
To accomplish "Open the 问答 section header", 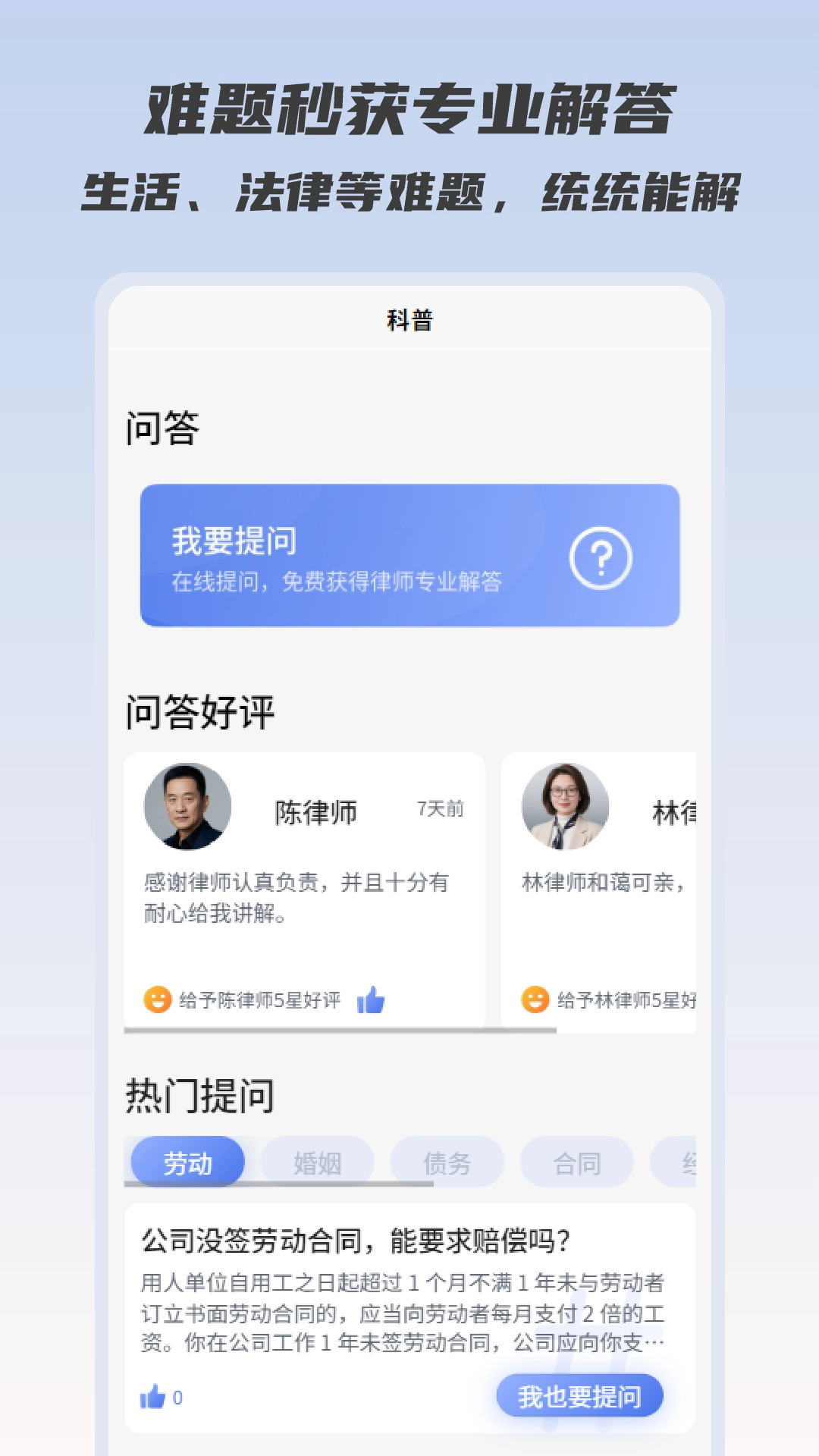I will (x=155, y=427).
